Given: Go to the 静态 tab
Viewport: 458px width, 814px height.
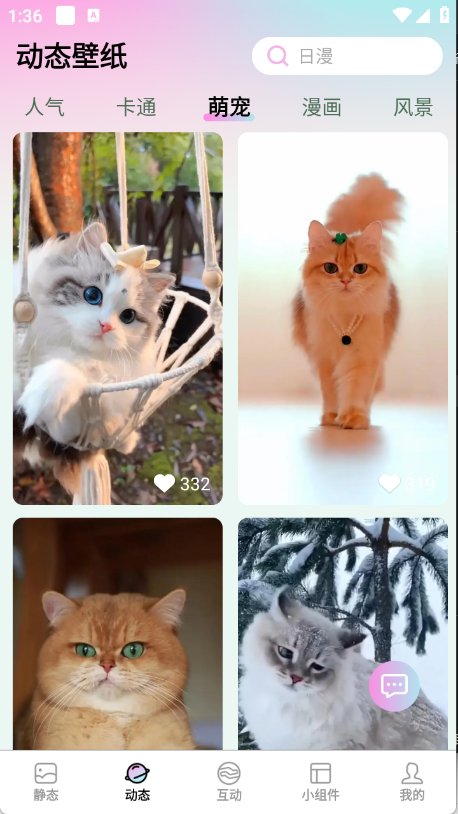Looking at the screenshot, I should click(46, 782).
